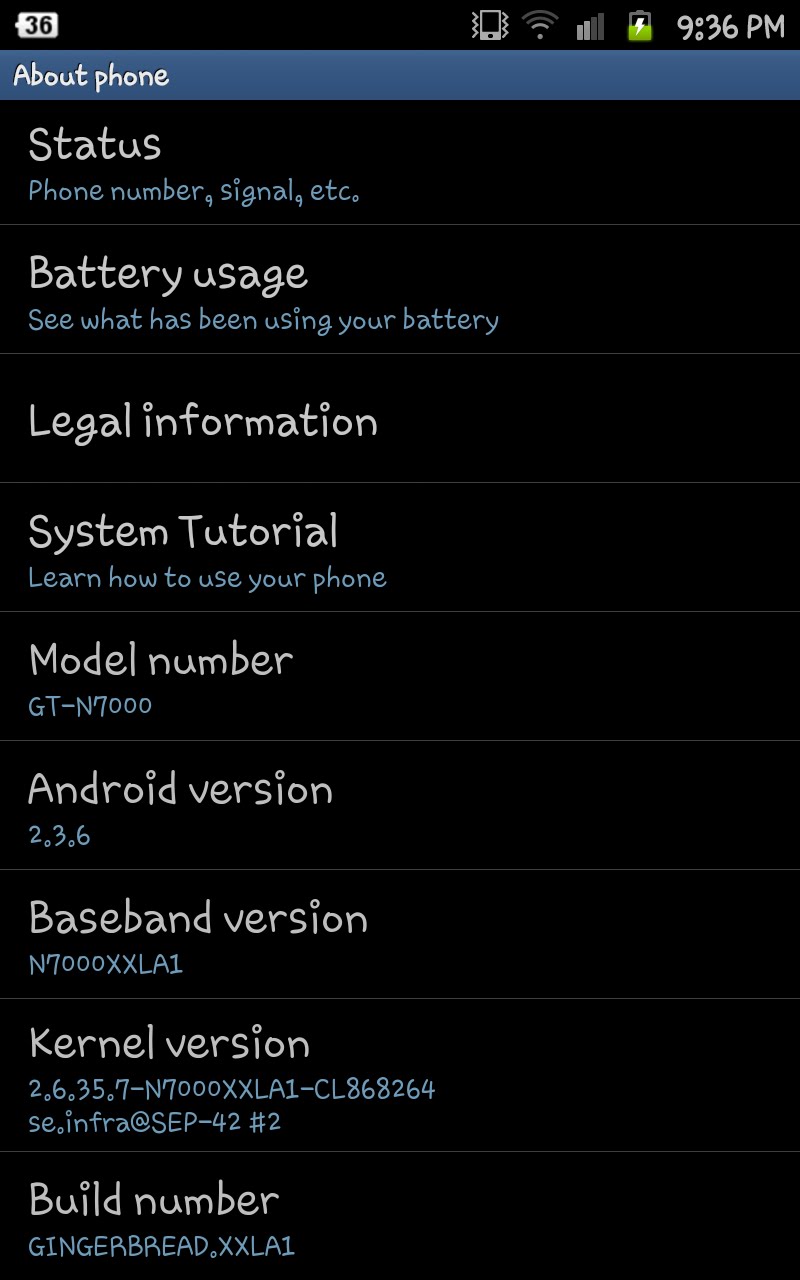The image size is (800, 1280).
Task: Open Legal information
Action: (400, 418)
